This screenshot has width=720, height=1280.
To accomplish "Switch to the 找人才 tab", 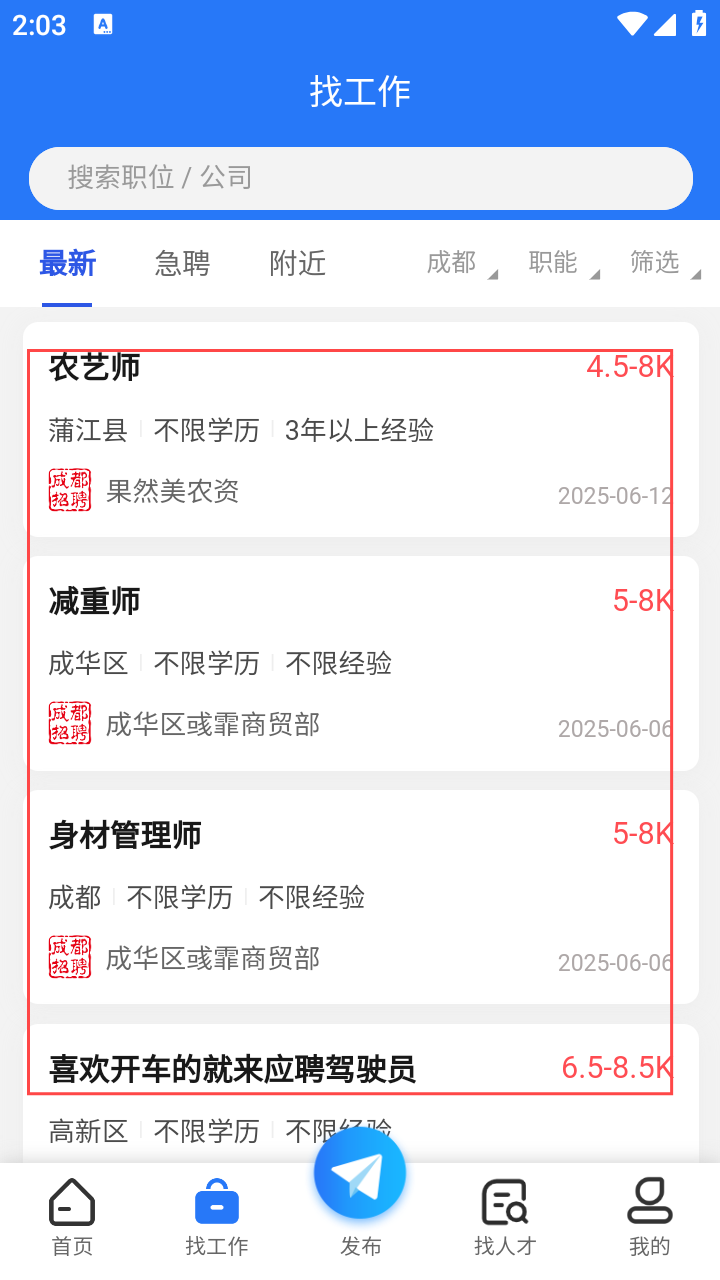I will point(505,1216).
